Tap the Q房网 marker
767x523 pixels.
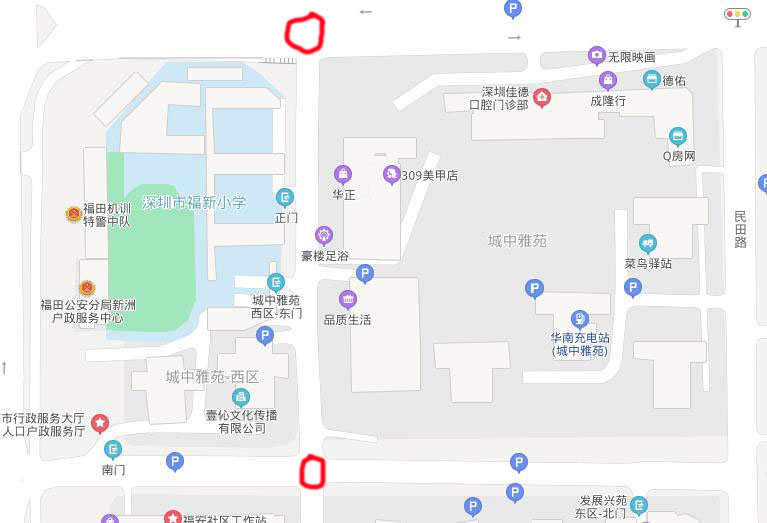[678, 136]
